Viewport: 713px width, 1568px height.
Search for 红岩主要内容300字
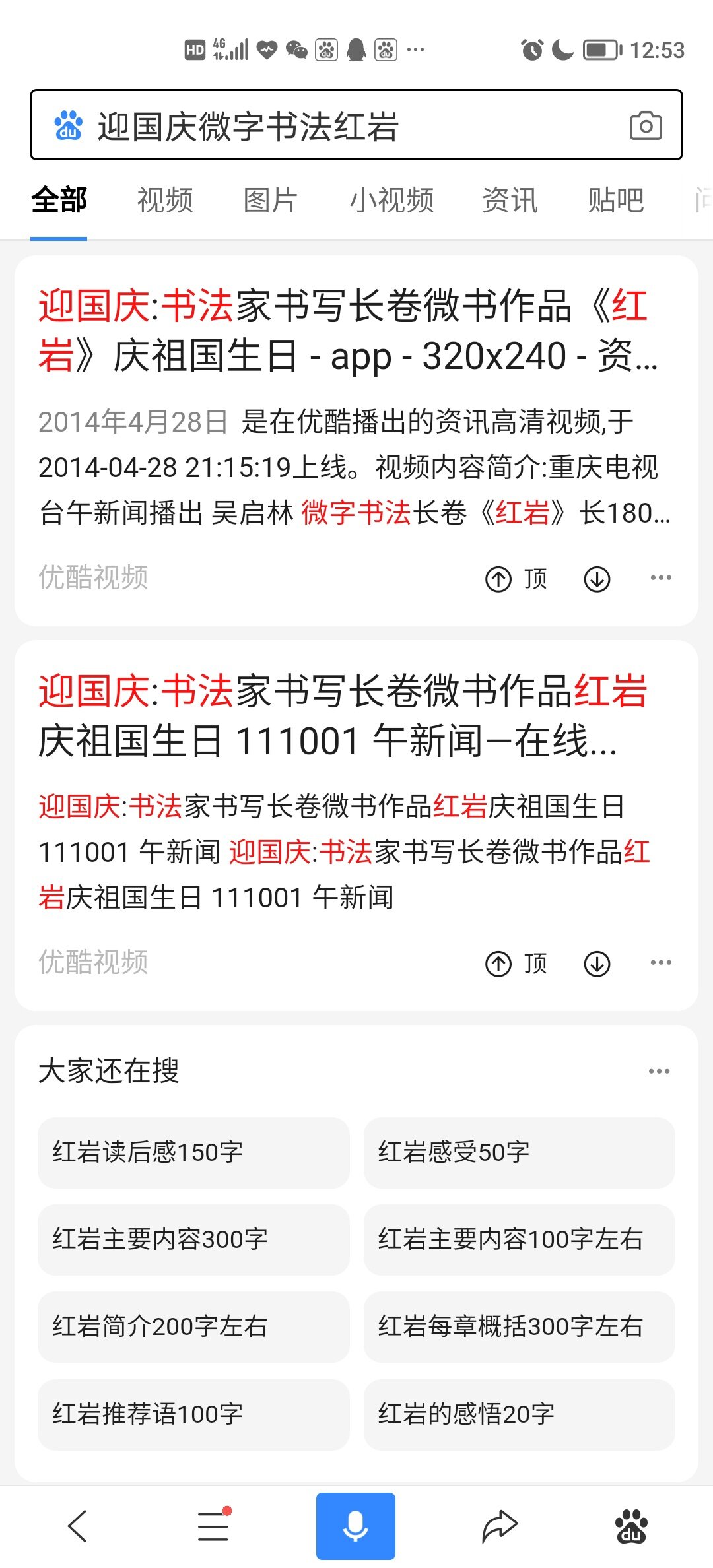(x=193, y=1239)
